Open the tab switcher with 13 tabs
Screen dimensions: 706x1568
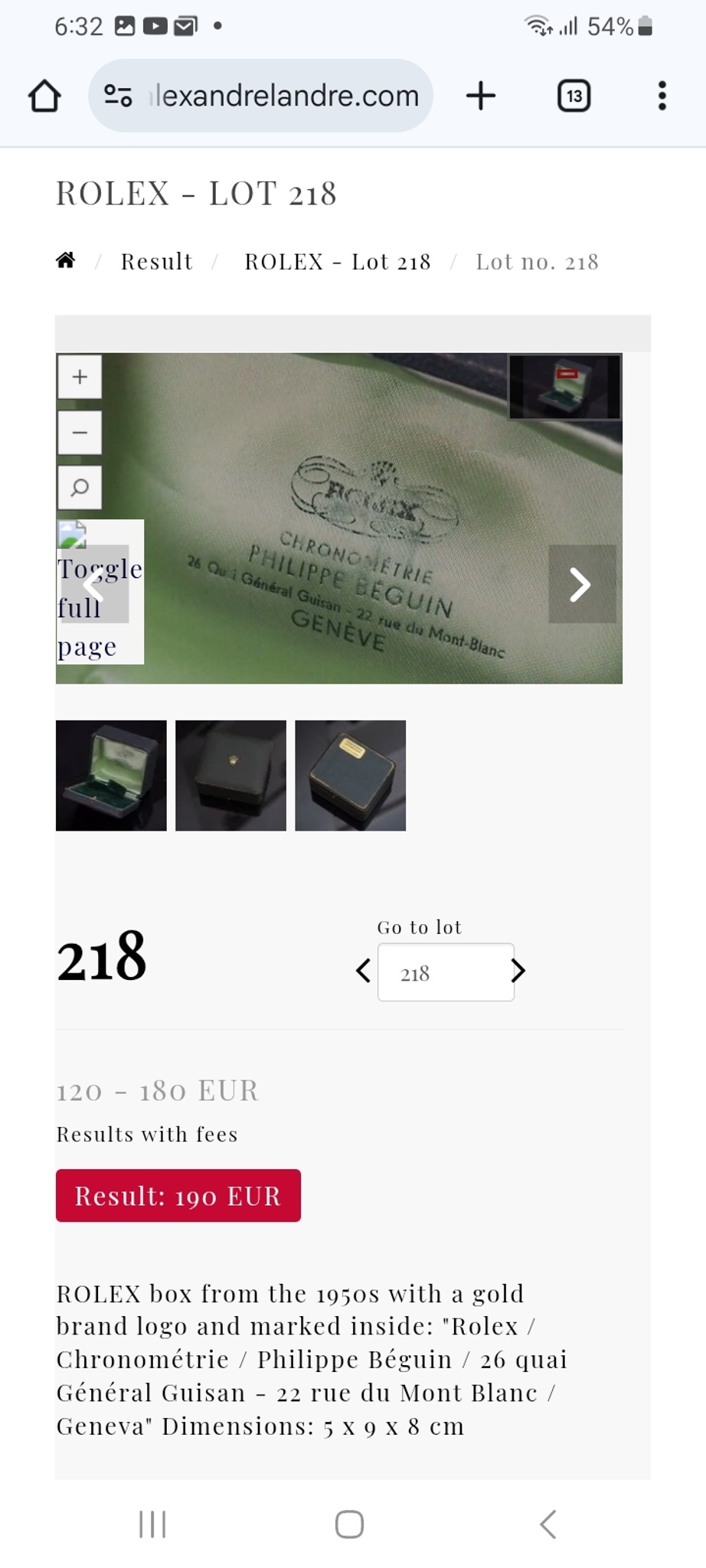click(x=574, y=96)
